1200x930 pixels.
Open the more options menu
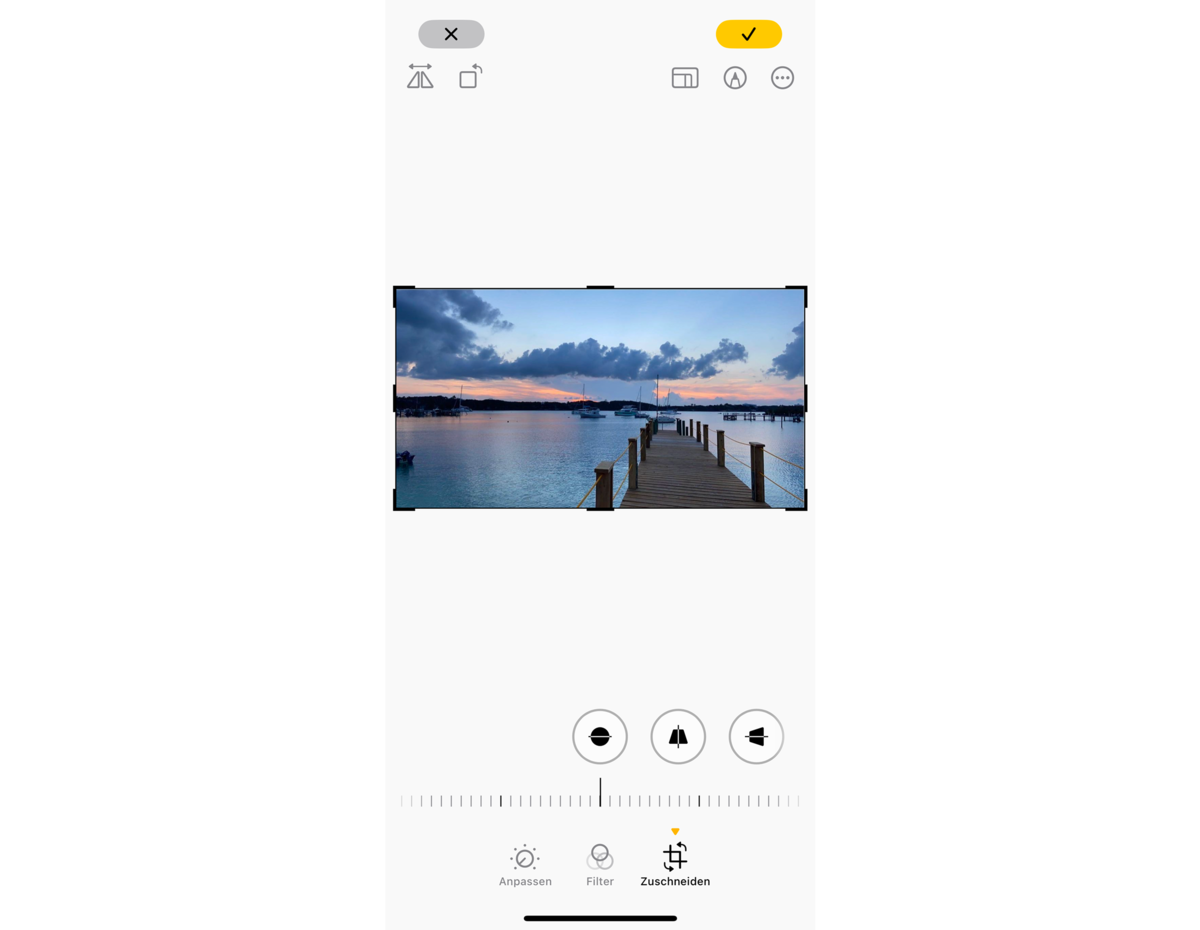point(783,78)
